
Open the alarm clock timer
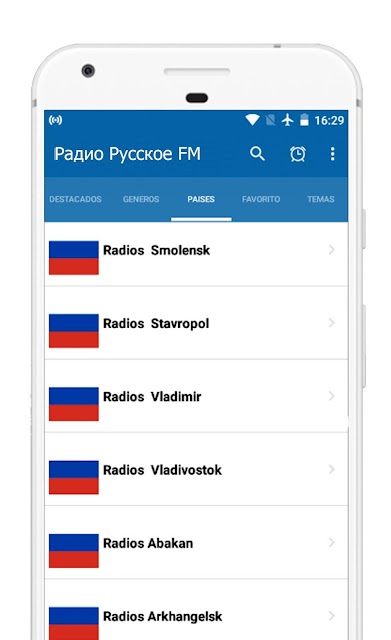pyautogui.click(x=298, y=154)
